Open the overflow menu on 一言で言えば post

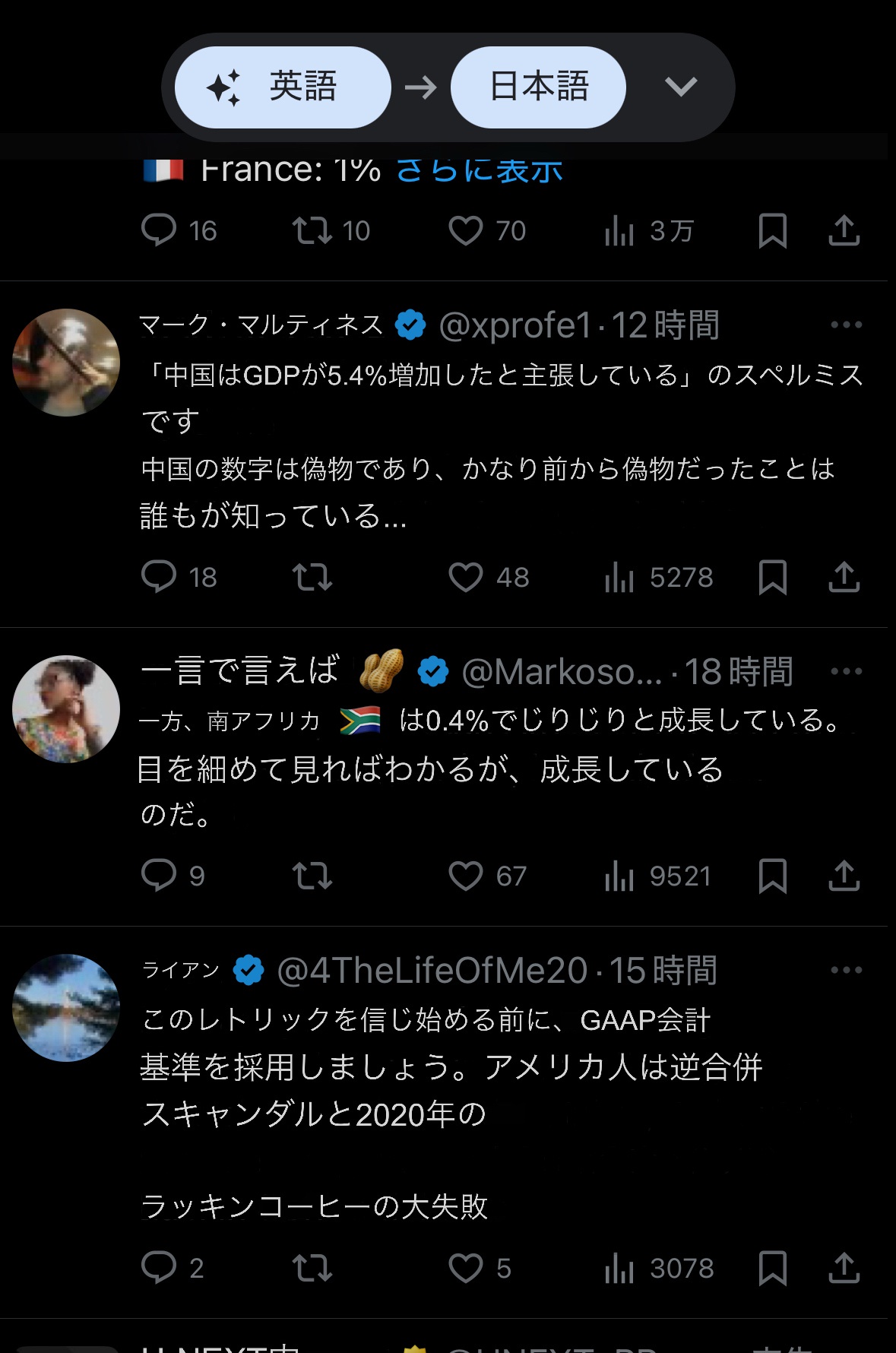point(846,672)
